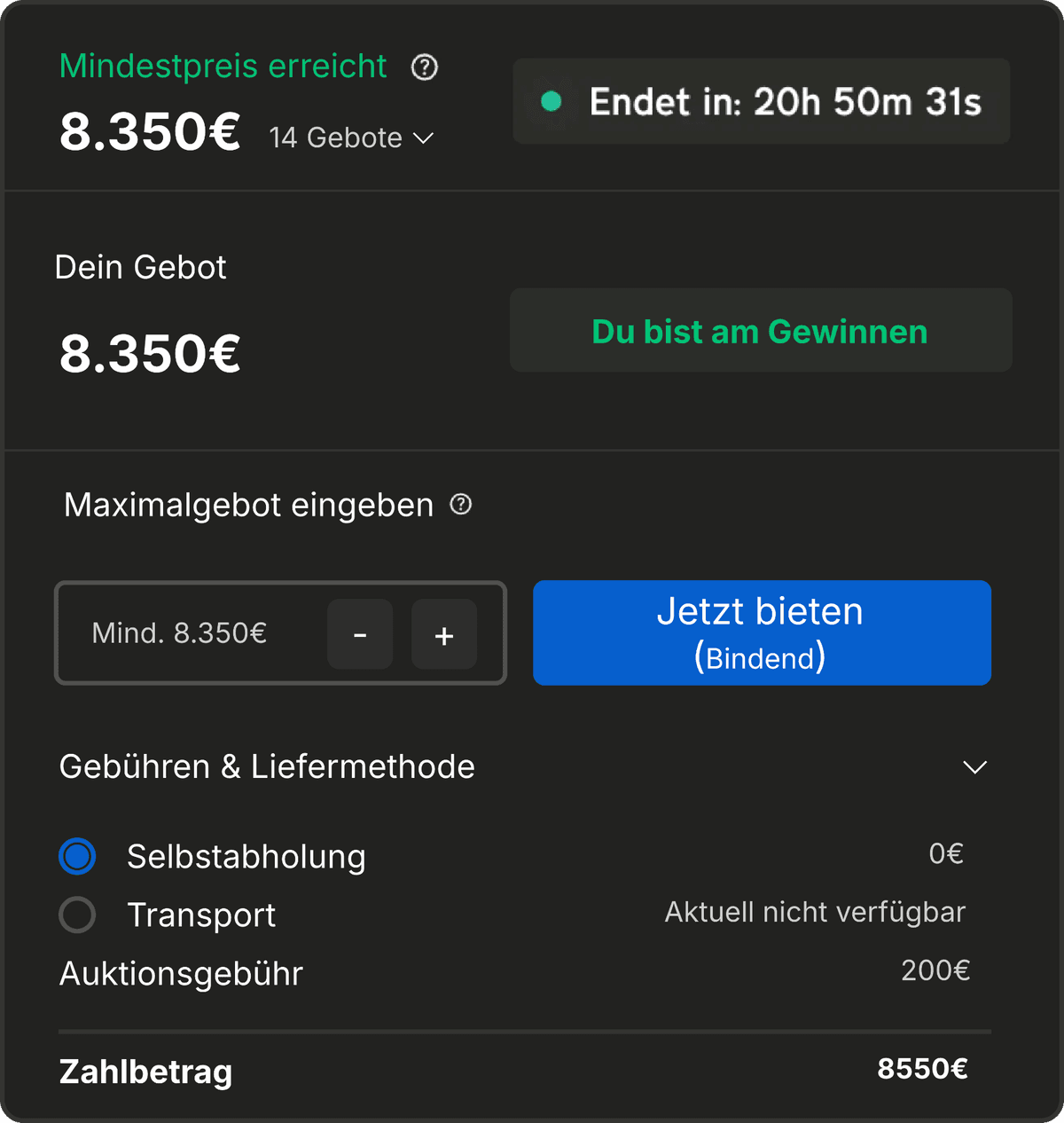Click the green status dot in countdown badge

(x=552, y=102)
